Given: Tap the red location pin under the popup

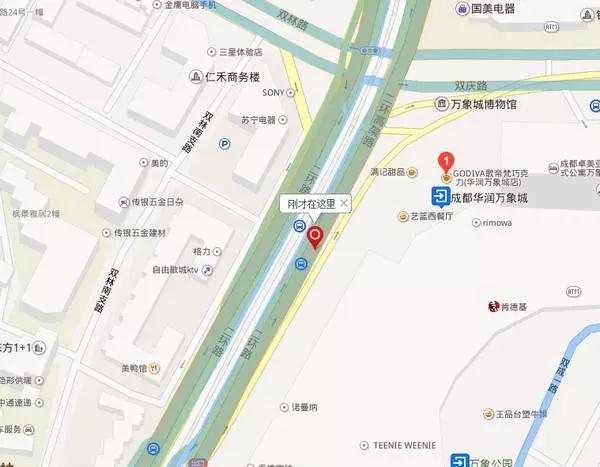Looking at the screenshot, I should [x=316, y=237].
